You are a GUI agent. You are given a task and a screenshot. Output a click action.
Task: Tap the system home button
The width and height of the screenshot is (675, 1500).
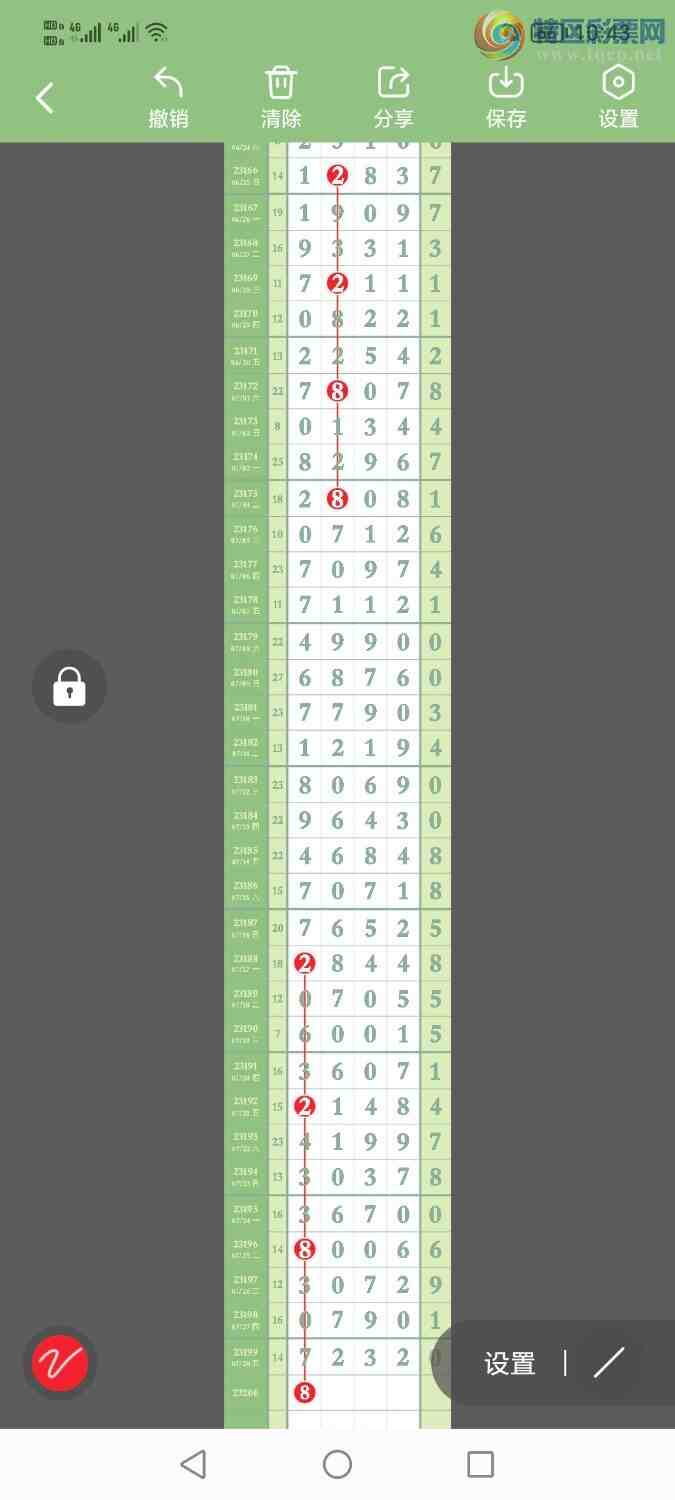pos(337,1465)
